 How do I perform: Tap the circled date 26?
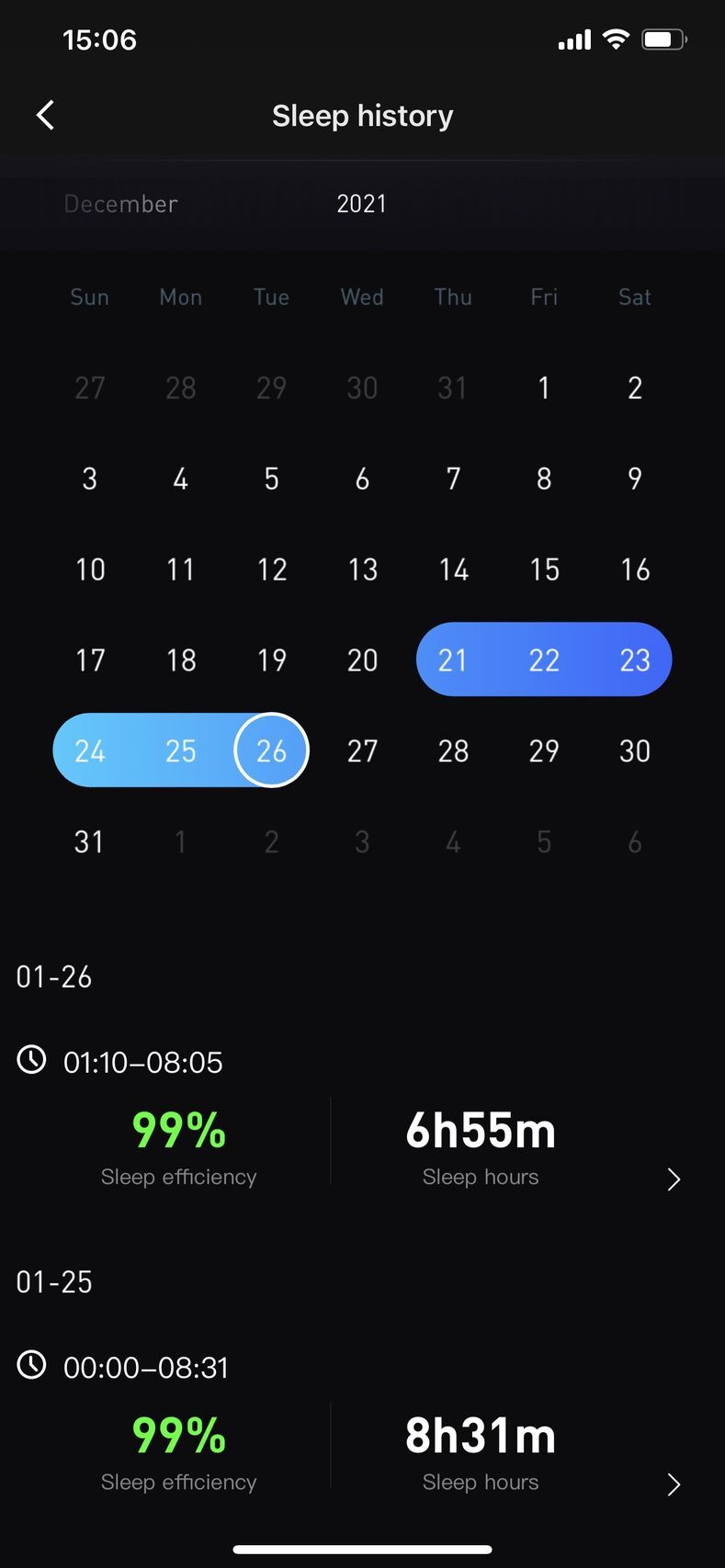271,750
